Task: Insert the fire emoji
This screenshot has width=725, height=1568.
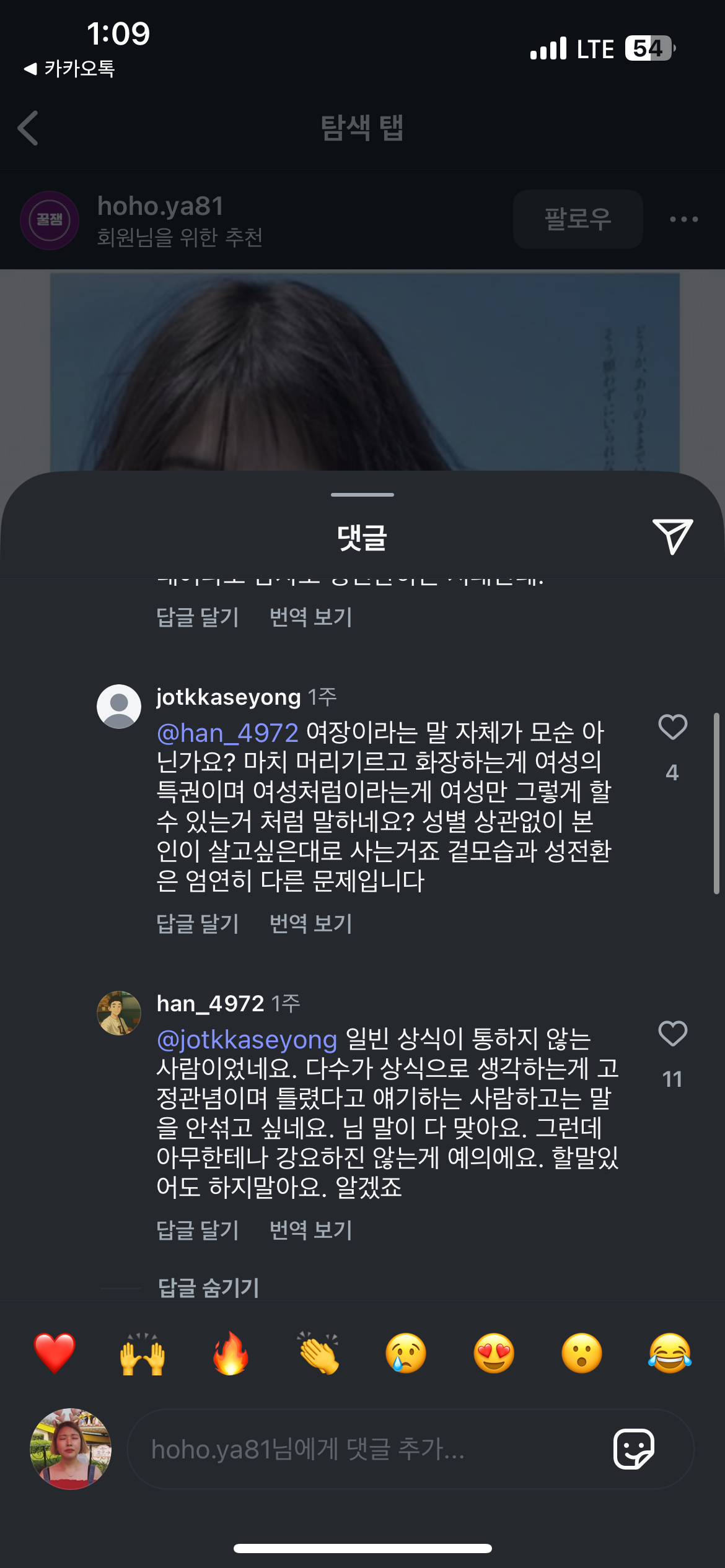Action: pos(231,1354)
